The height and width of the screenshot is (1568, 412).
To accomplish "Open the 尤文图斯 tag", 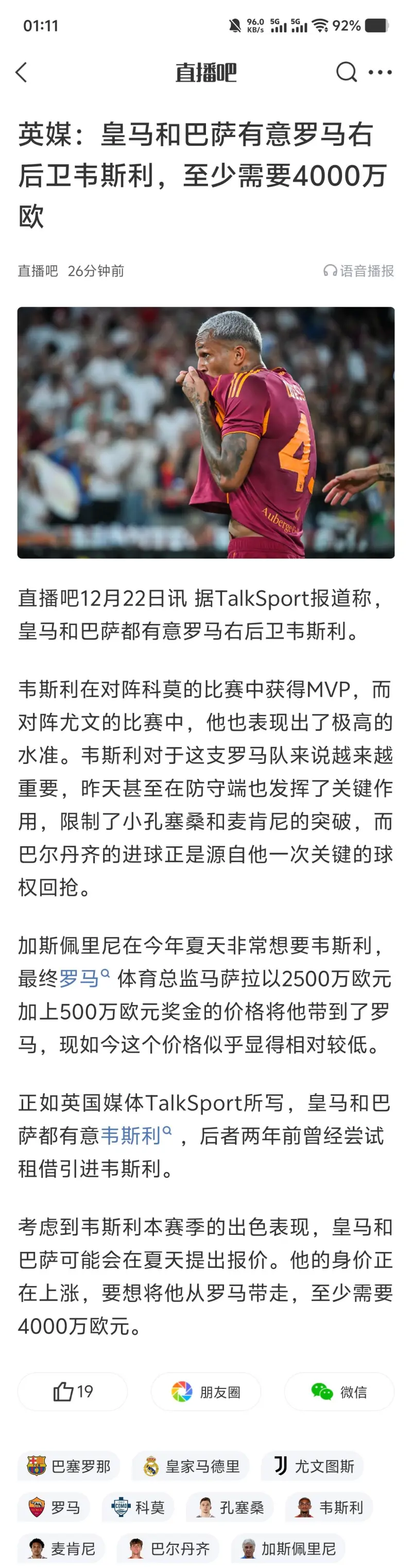I will [x=312, y=1467].
